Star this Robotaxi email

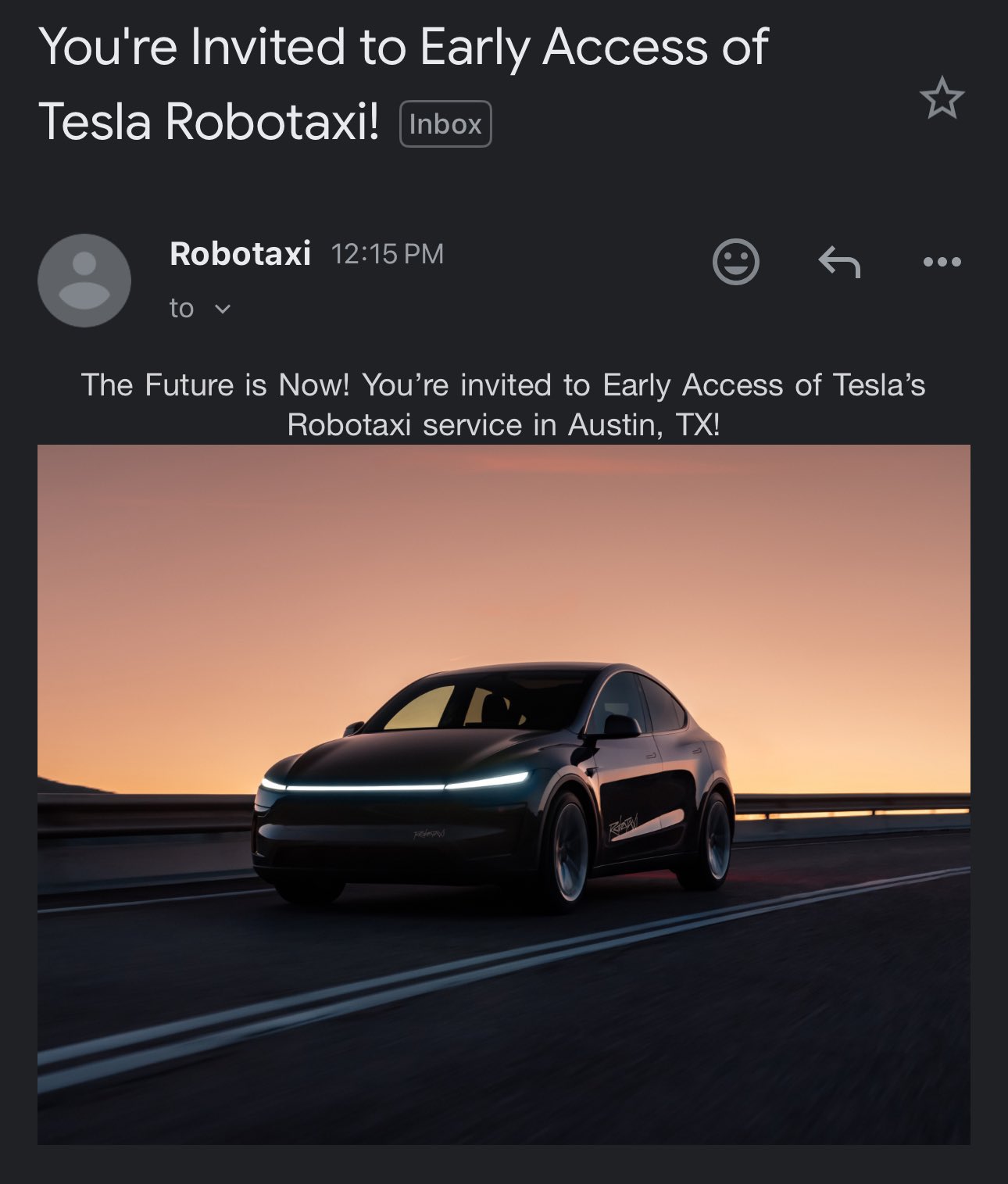click(x=942, y=98)
